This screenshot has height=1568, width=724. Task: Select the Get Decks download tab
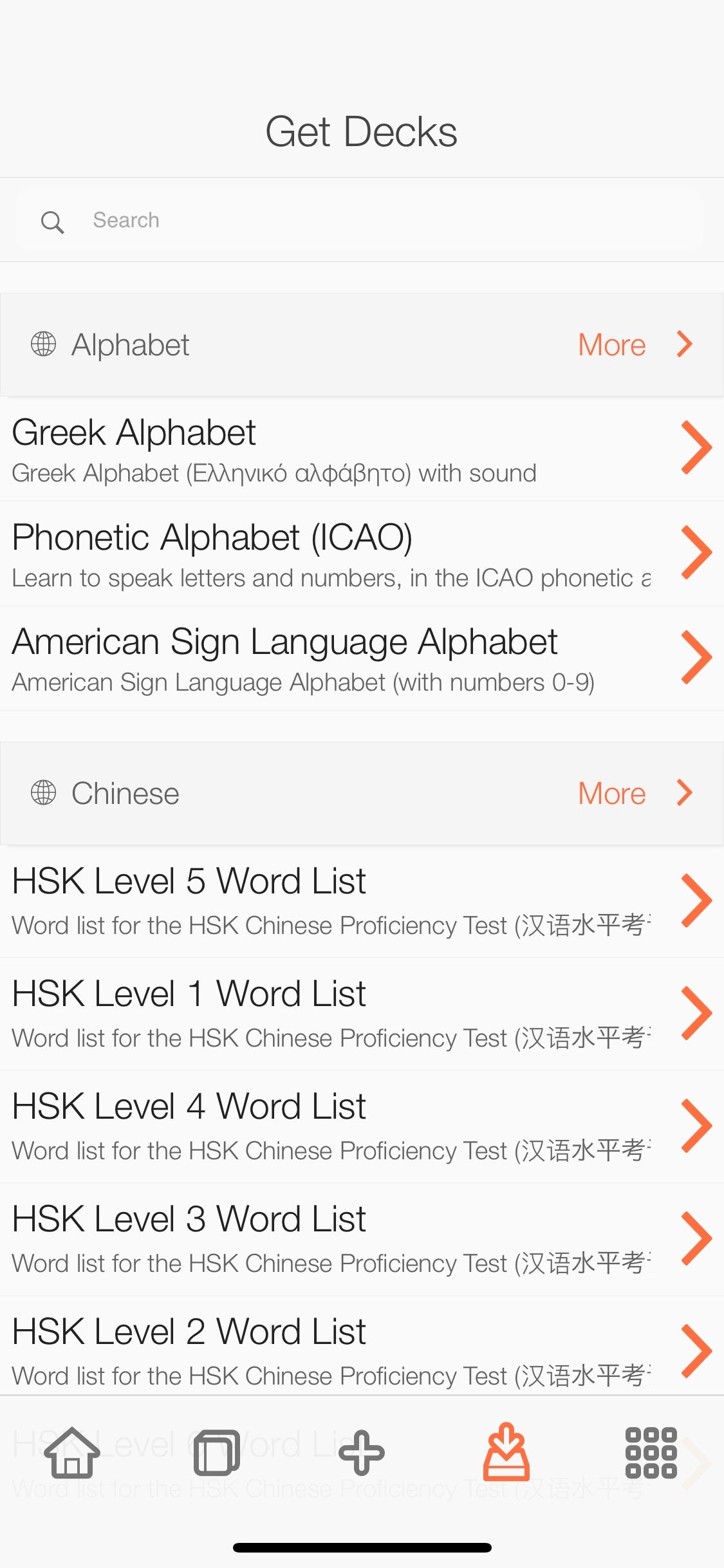(x=506, y=1453)
